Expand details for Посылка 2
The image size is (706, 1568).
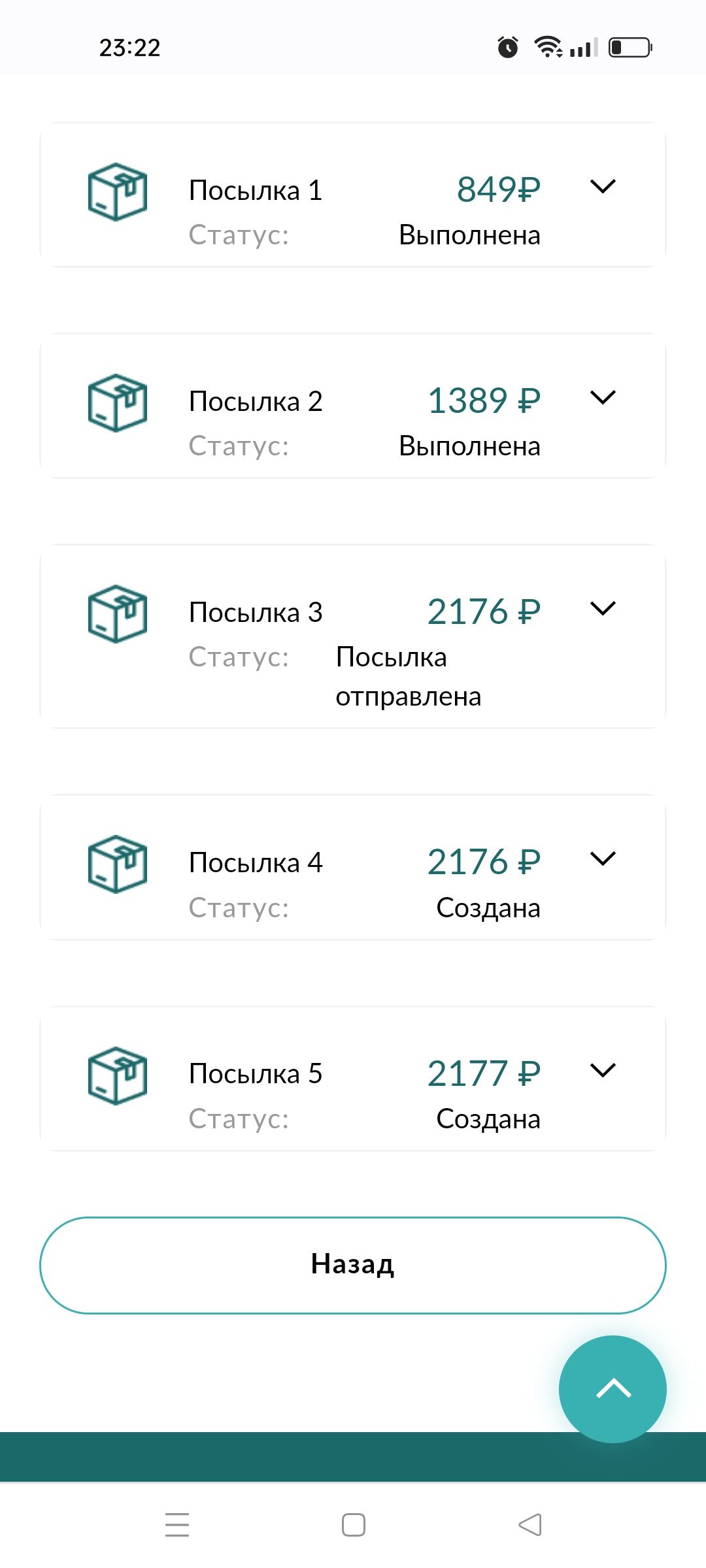pos(603,398)
